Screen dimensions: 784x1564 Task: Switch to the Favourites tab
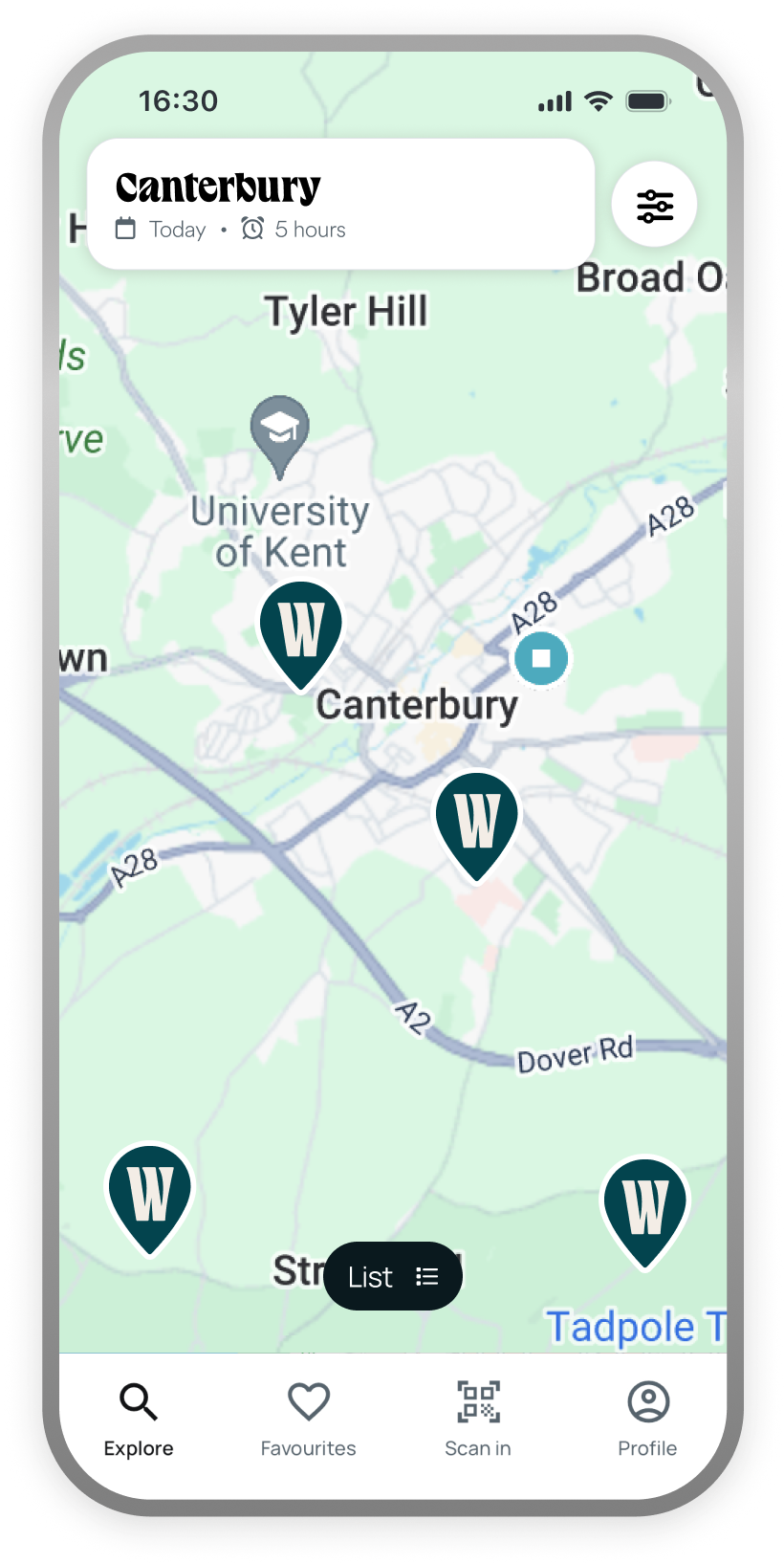[308, 1420]
